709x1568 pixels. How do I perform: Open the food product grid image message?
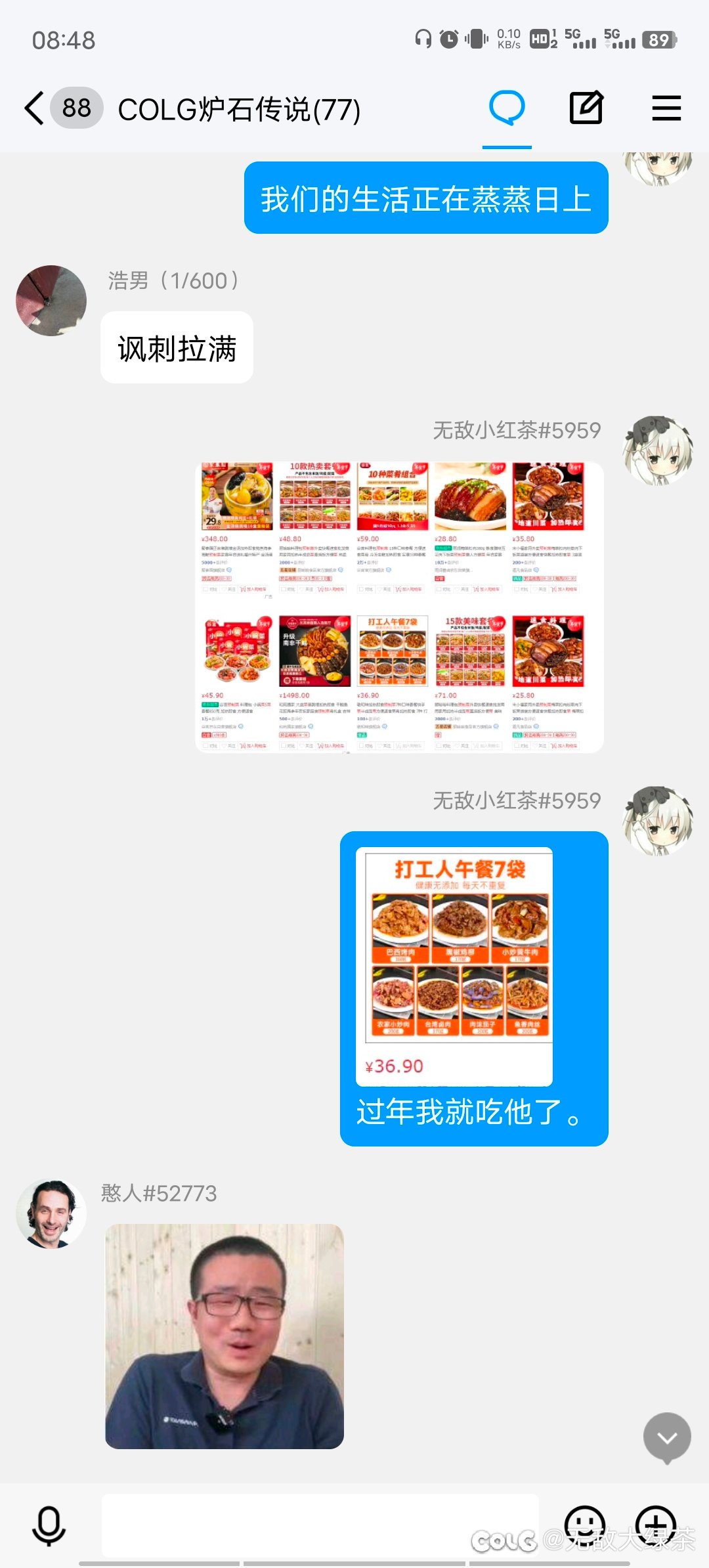399,607
